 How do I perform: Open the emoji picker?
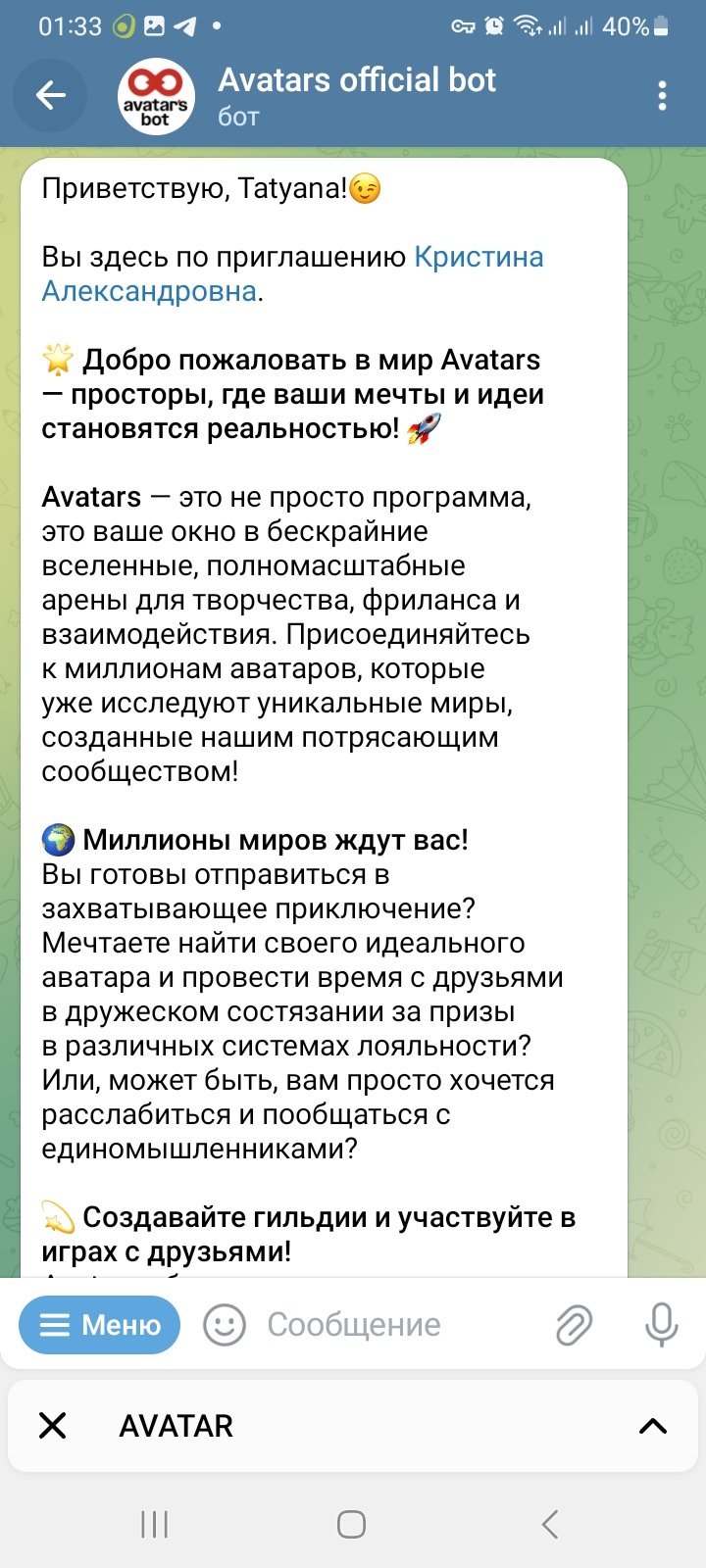[225, 1325]
